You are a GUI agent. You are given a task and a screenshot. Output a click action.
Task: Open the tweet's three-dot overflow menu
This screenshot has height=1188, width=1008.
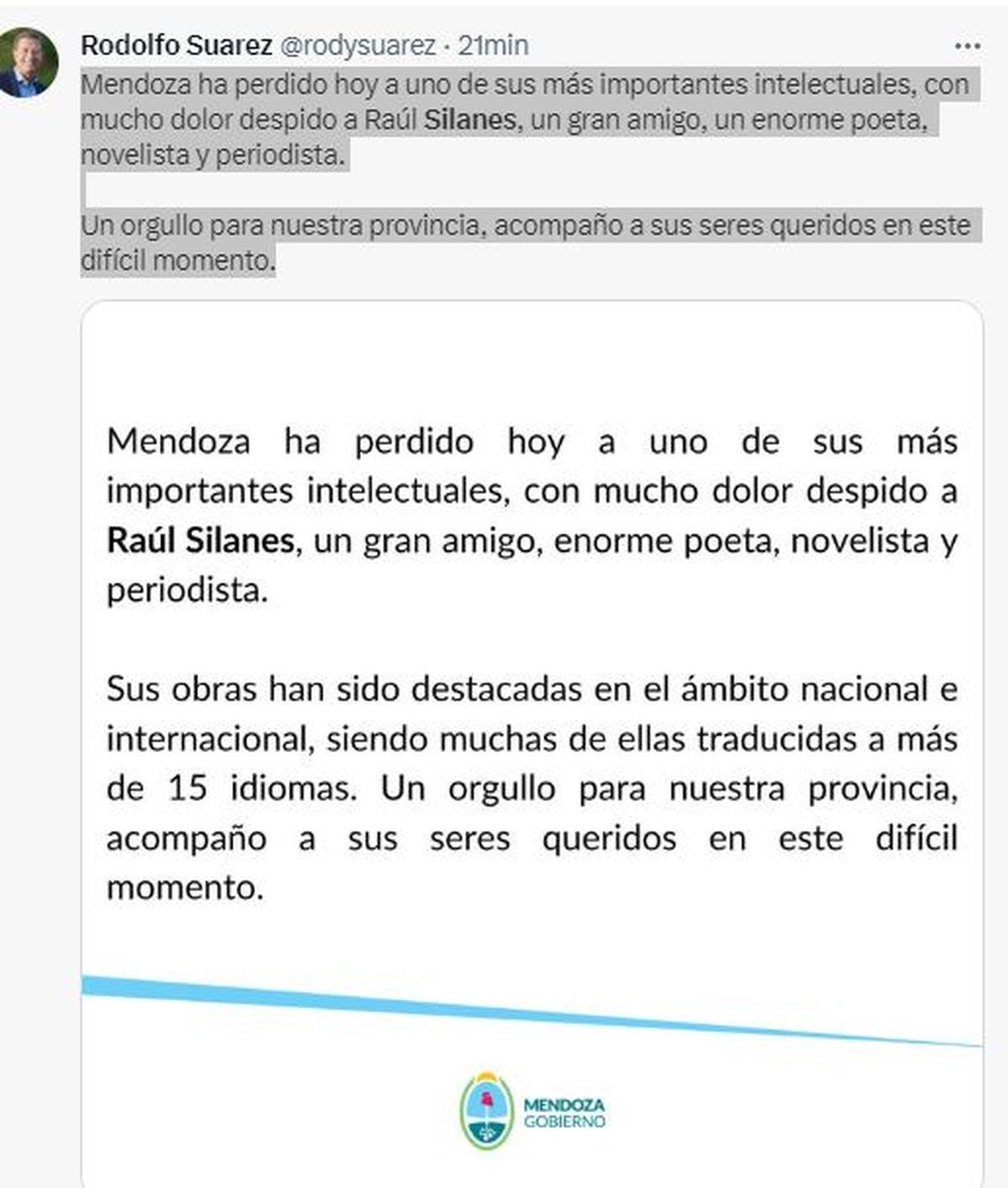968,47
